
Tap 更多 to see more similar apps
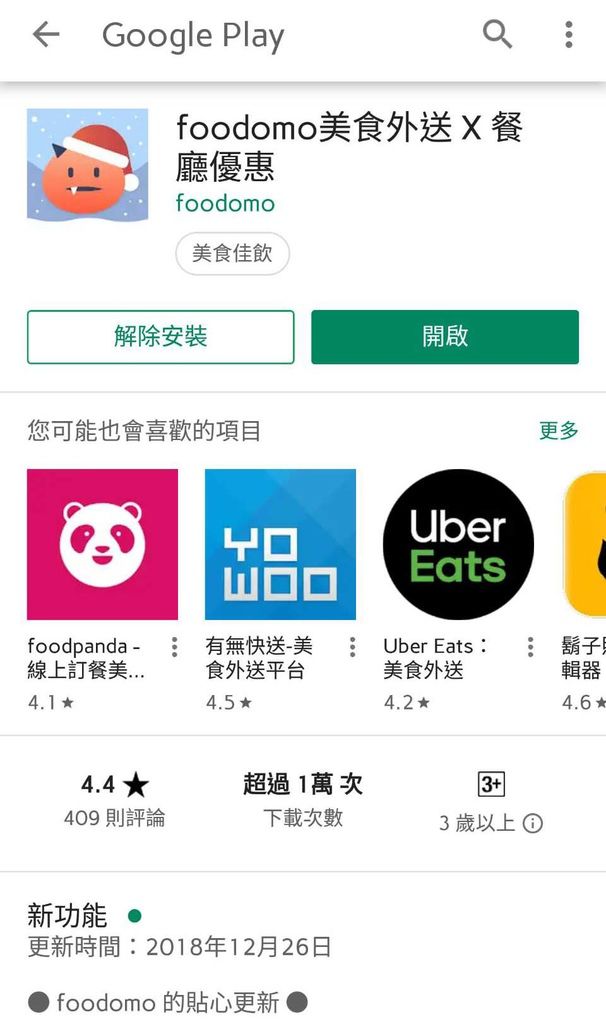(x=558, y=430)
